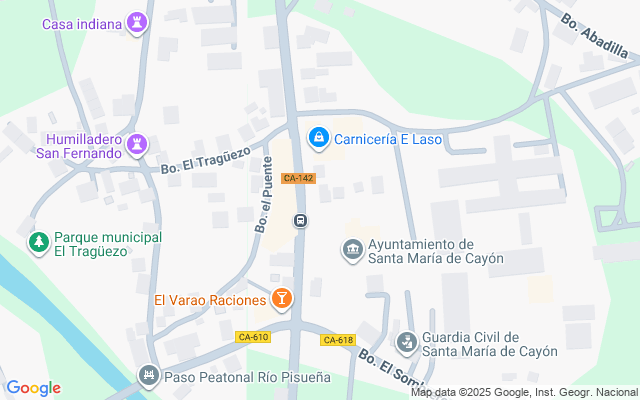The width and height of the screenshot is (640, 400).
Task: Tap the Parque municipal El Tragüezo pin
Action: (38, 242)
